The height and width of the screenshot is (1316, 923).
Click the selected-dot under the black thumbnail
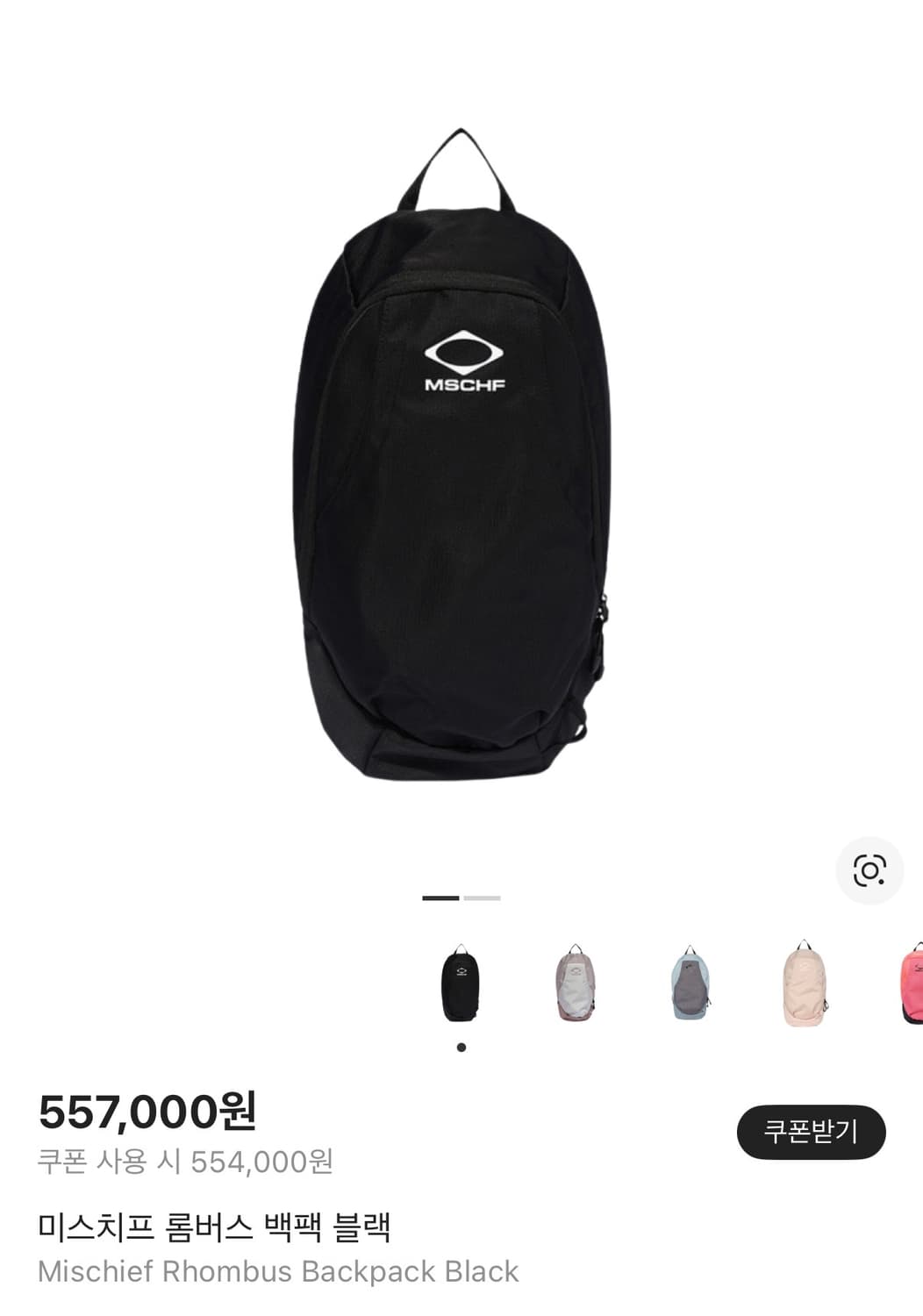coord(460,1046)
